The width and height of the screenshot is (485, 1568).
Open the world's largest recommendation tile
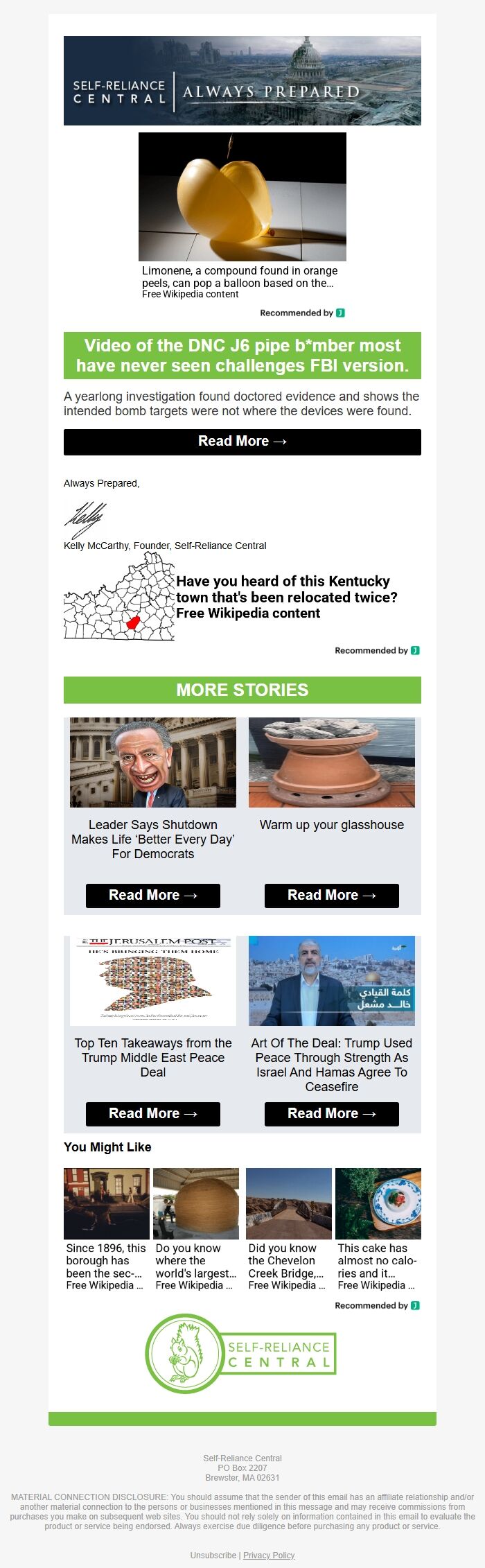coord(196,1229)
